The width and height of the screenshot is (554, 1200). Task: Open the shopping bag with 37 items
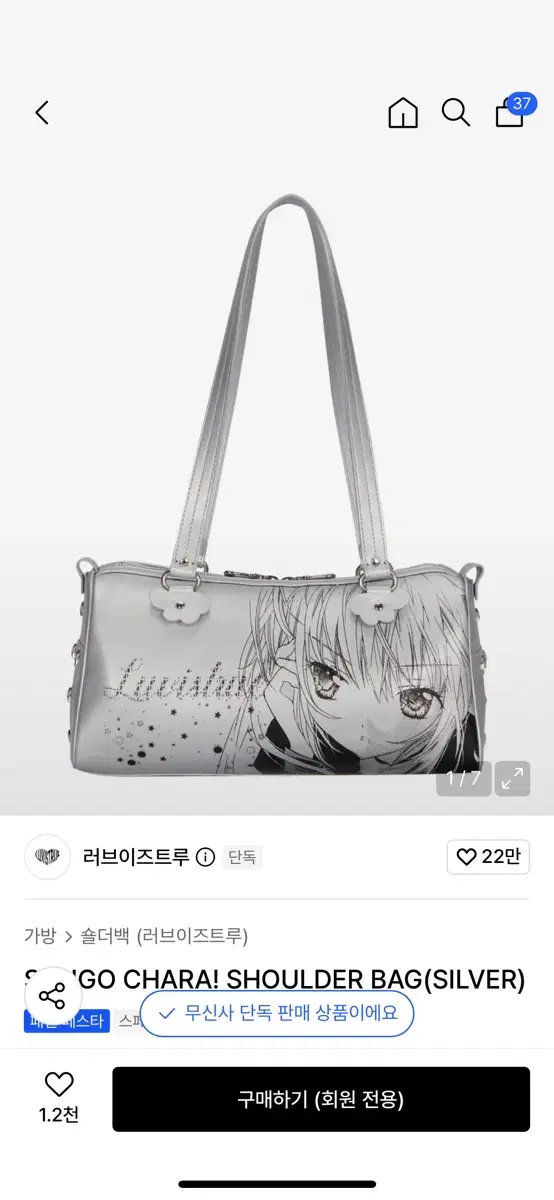[514, 110]
